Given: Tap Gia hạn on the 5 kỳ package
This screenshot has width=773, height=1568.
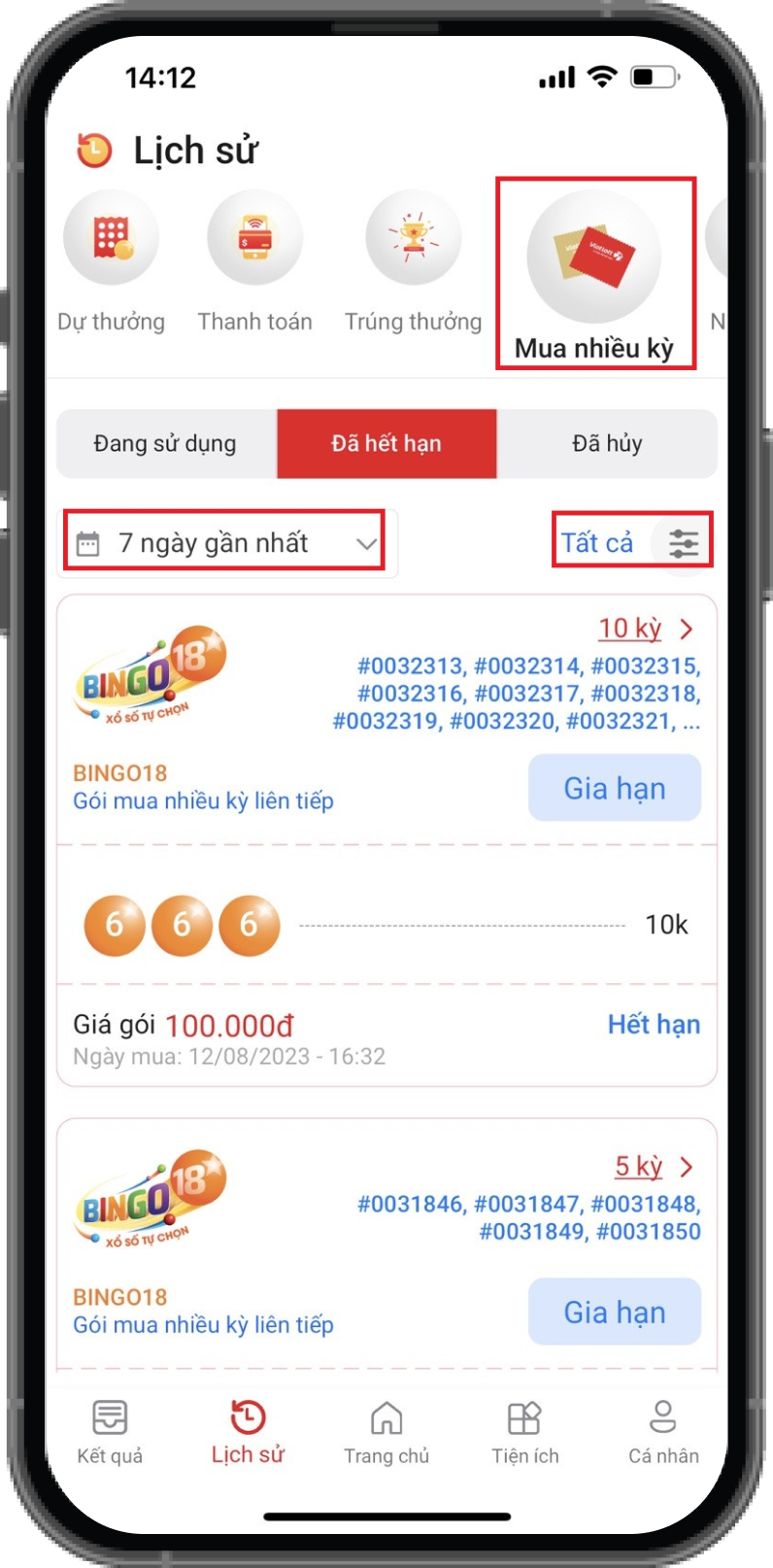Looking at the screenshot, I should coord(614,1312).
